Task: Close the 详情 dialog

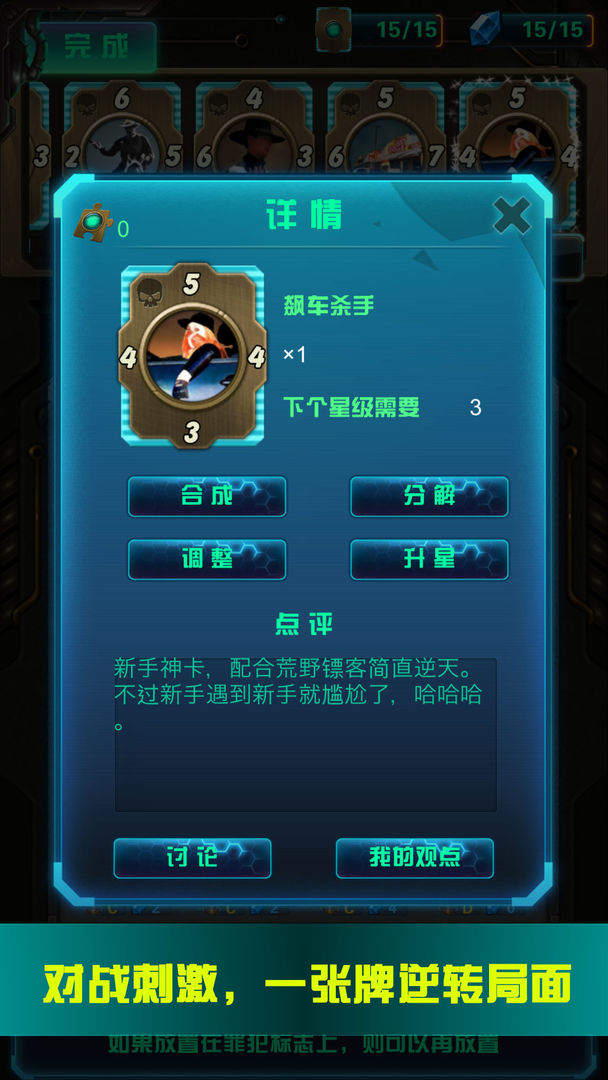Action: click(512, 215)
